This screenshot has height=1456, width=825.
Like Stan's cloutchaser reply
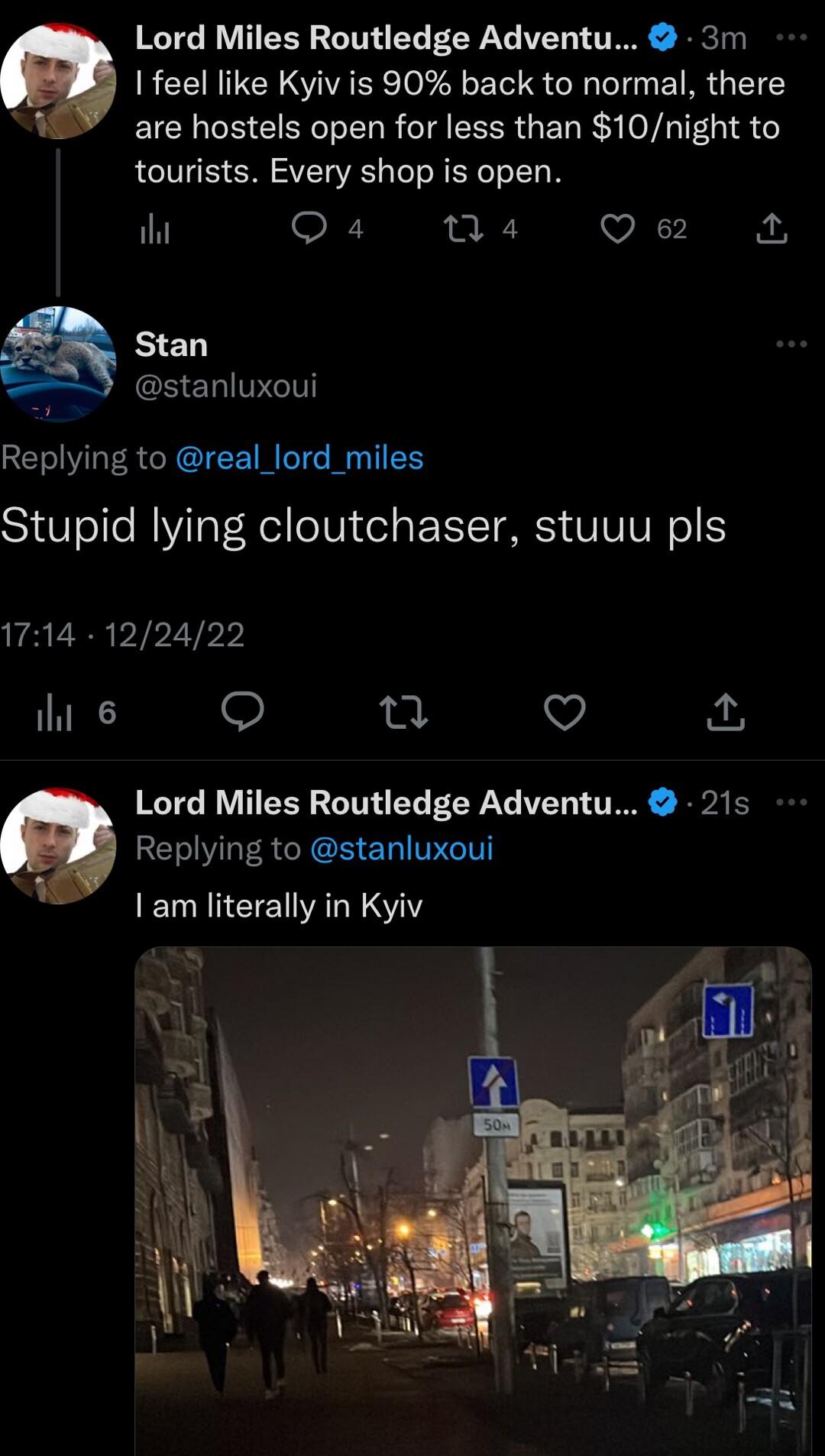click(x=564, y=713)
